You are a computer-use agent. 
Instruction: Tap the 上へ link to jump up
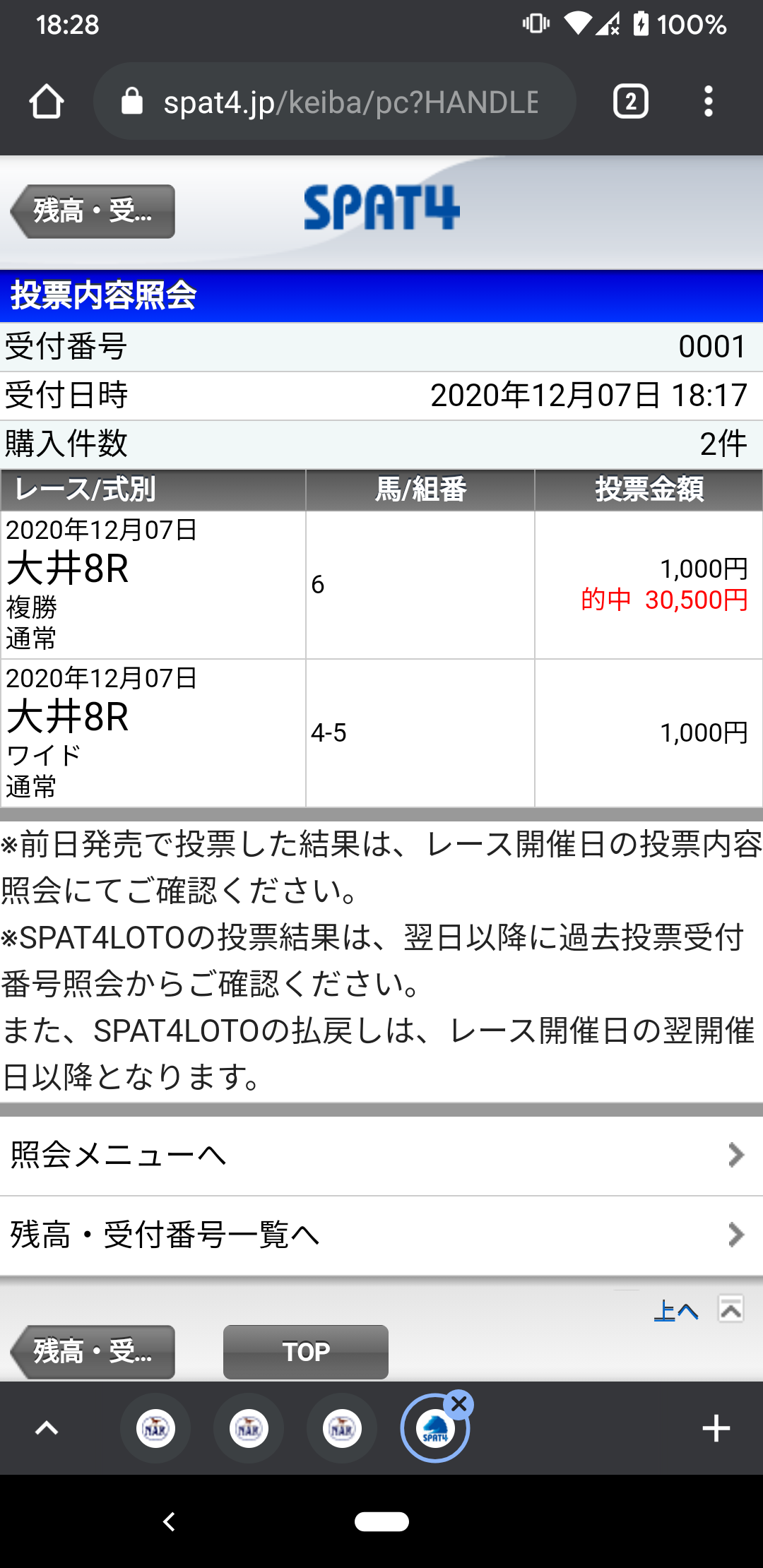point(677,1311)
